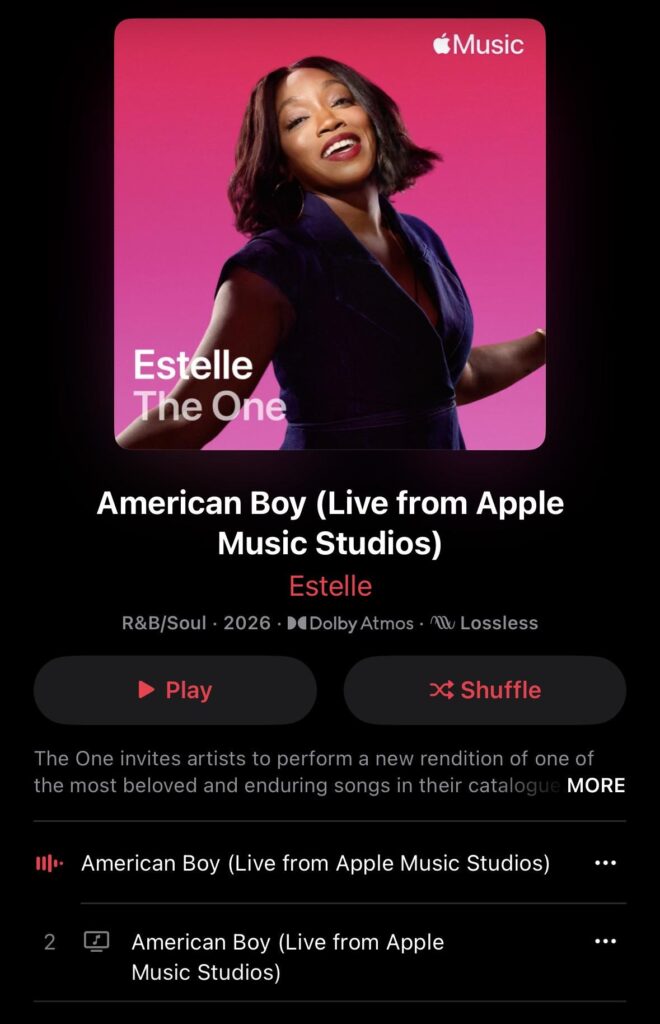Image resolution: width=660 pixels, height=1024 pixels.
Task: Select the currently playing American Boy track
Action: coord(315,863)
